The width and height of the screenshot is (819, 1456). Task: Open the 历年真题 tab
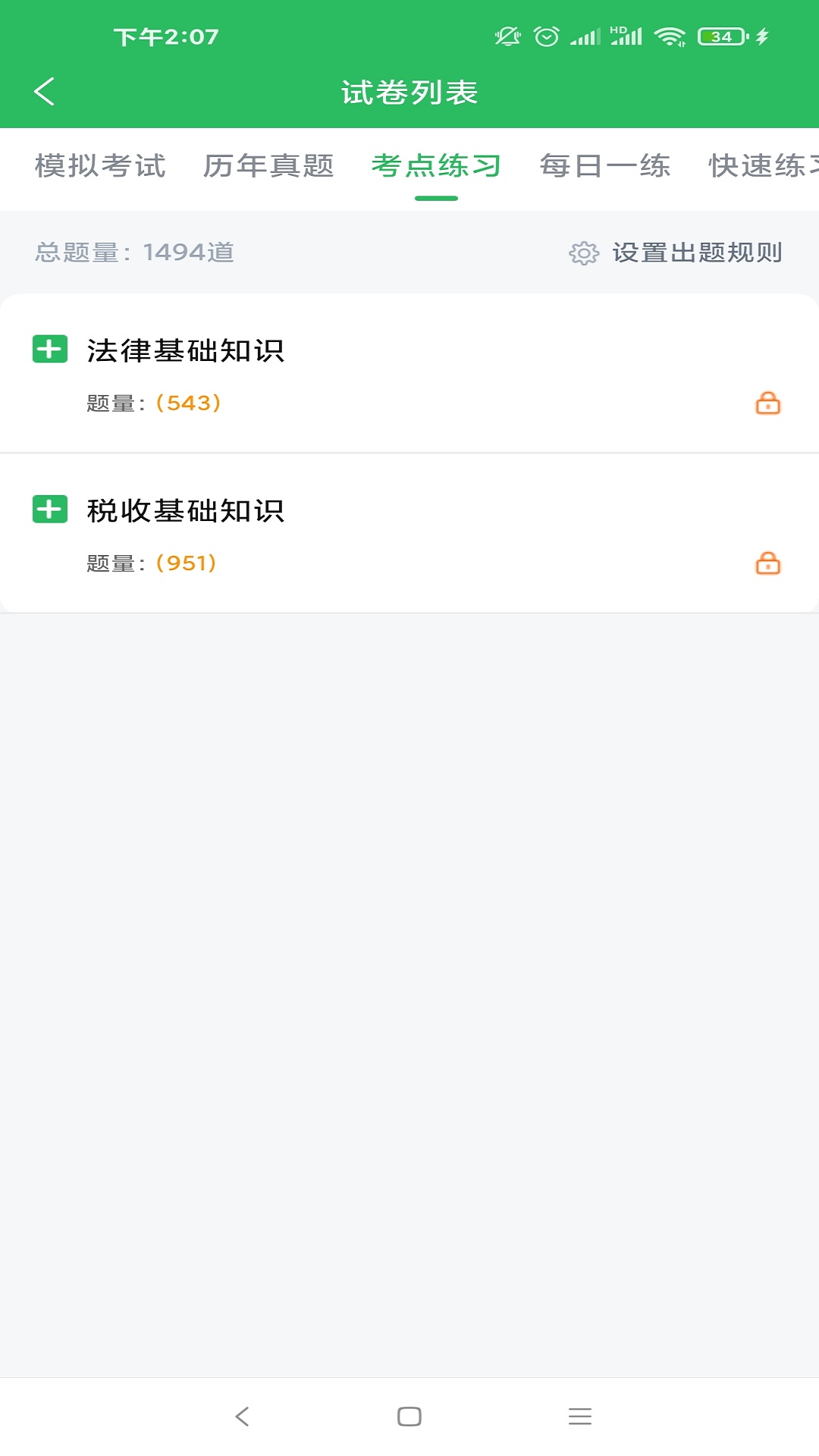coord(268,168)
